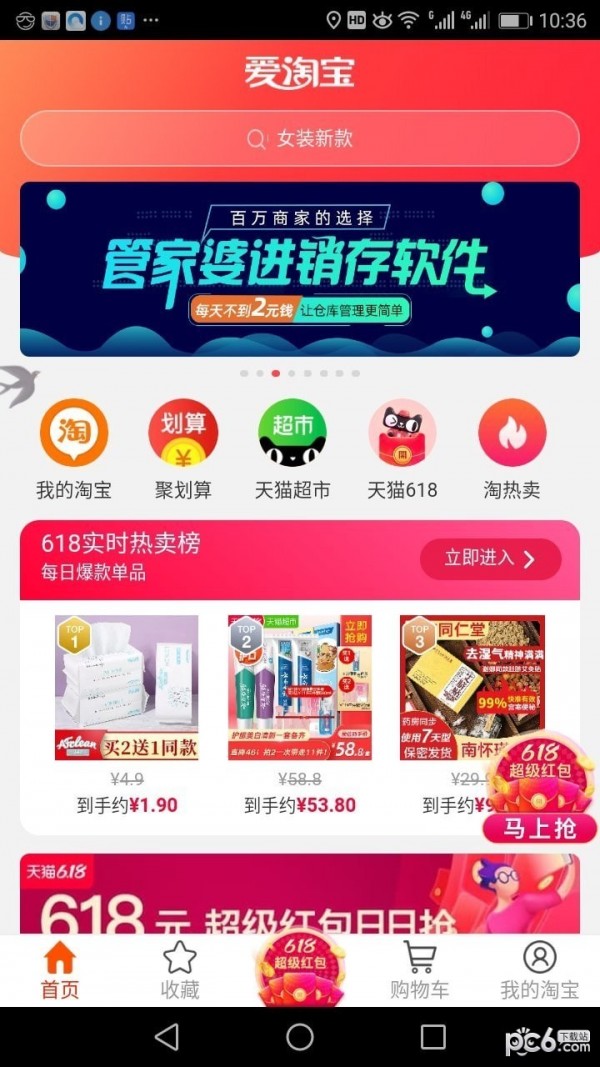
Task: Tap the system recent apps button
Action: coord(433,1037)
